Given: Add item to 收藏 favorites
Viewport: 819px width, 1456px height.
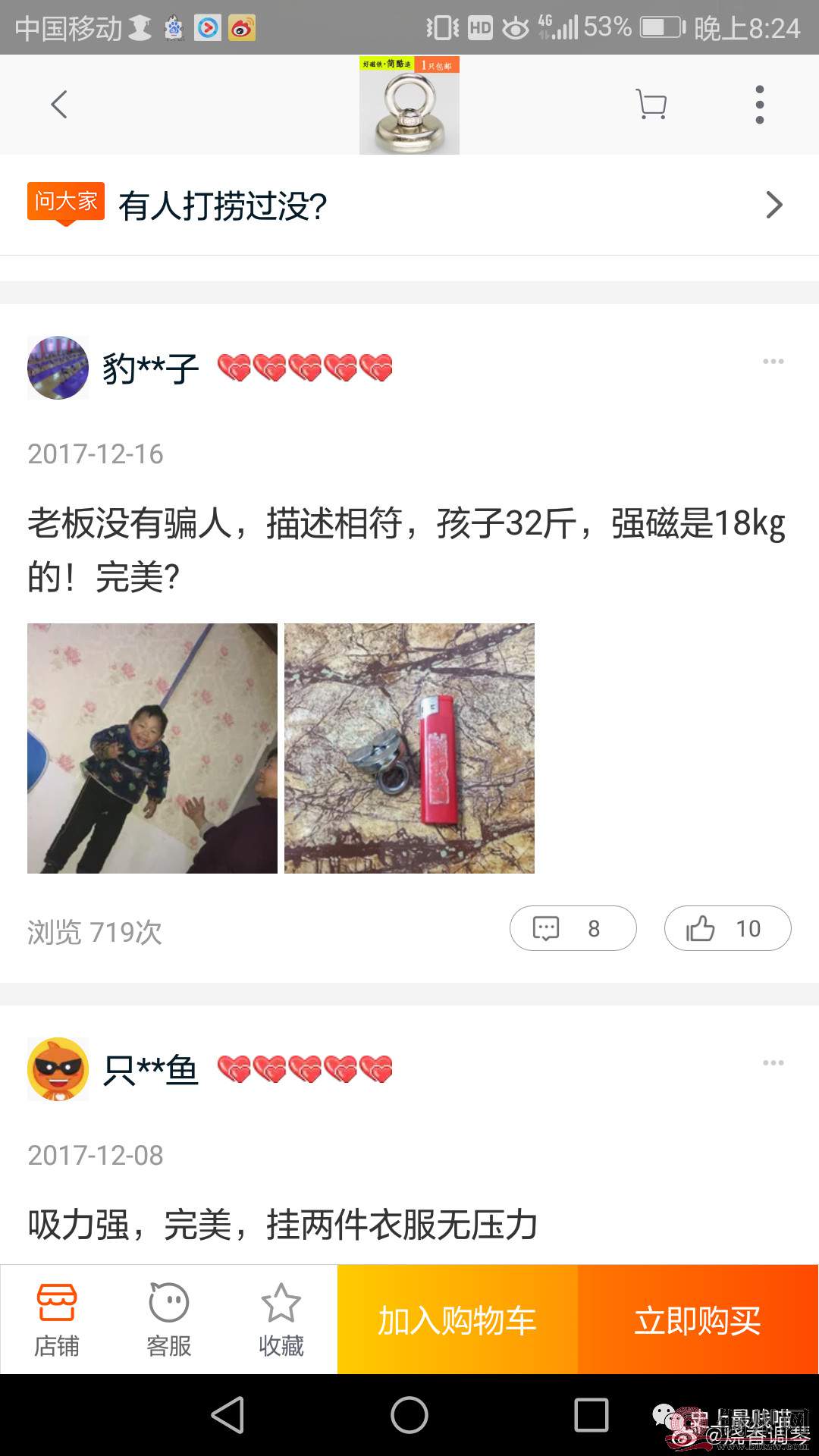Looking at the screenshot, I should point(281,1319).
